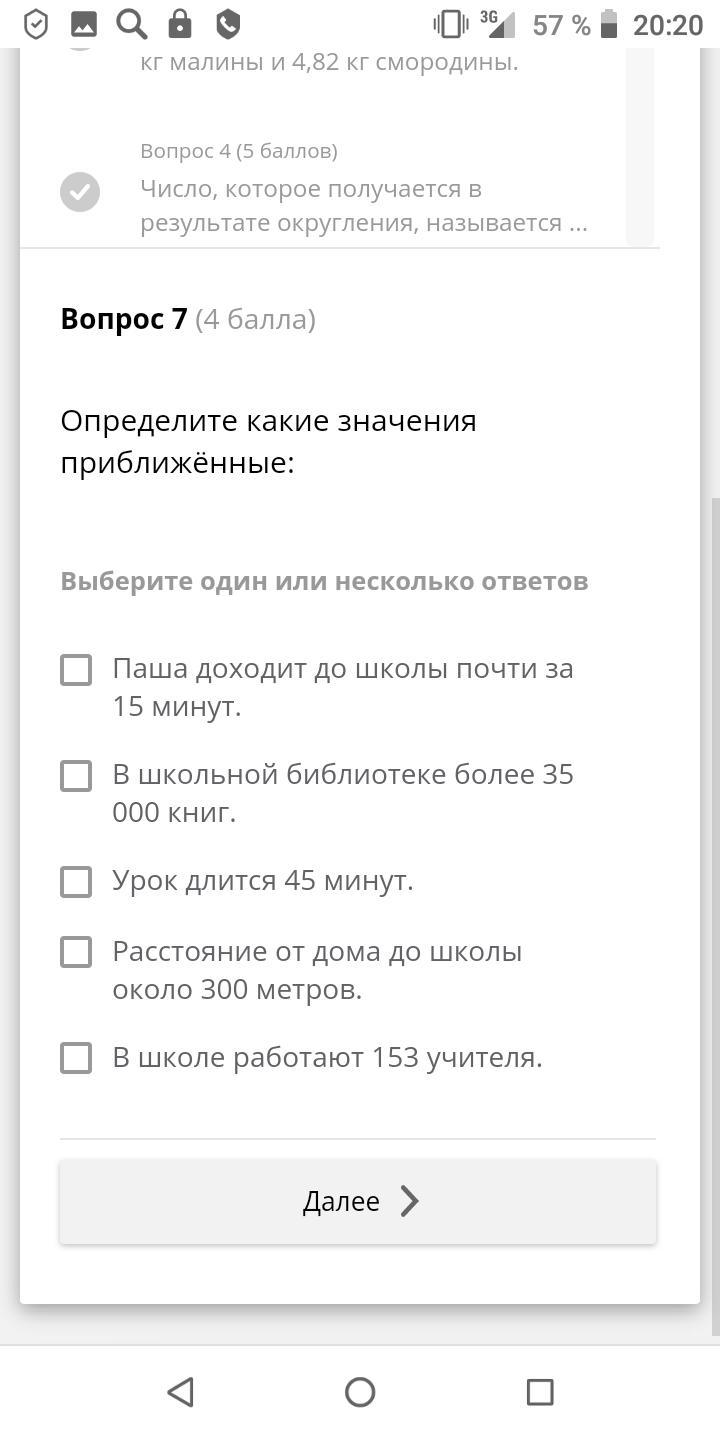Check 'В школе работают 153 учителя'

[76, 1058]
